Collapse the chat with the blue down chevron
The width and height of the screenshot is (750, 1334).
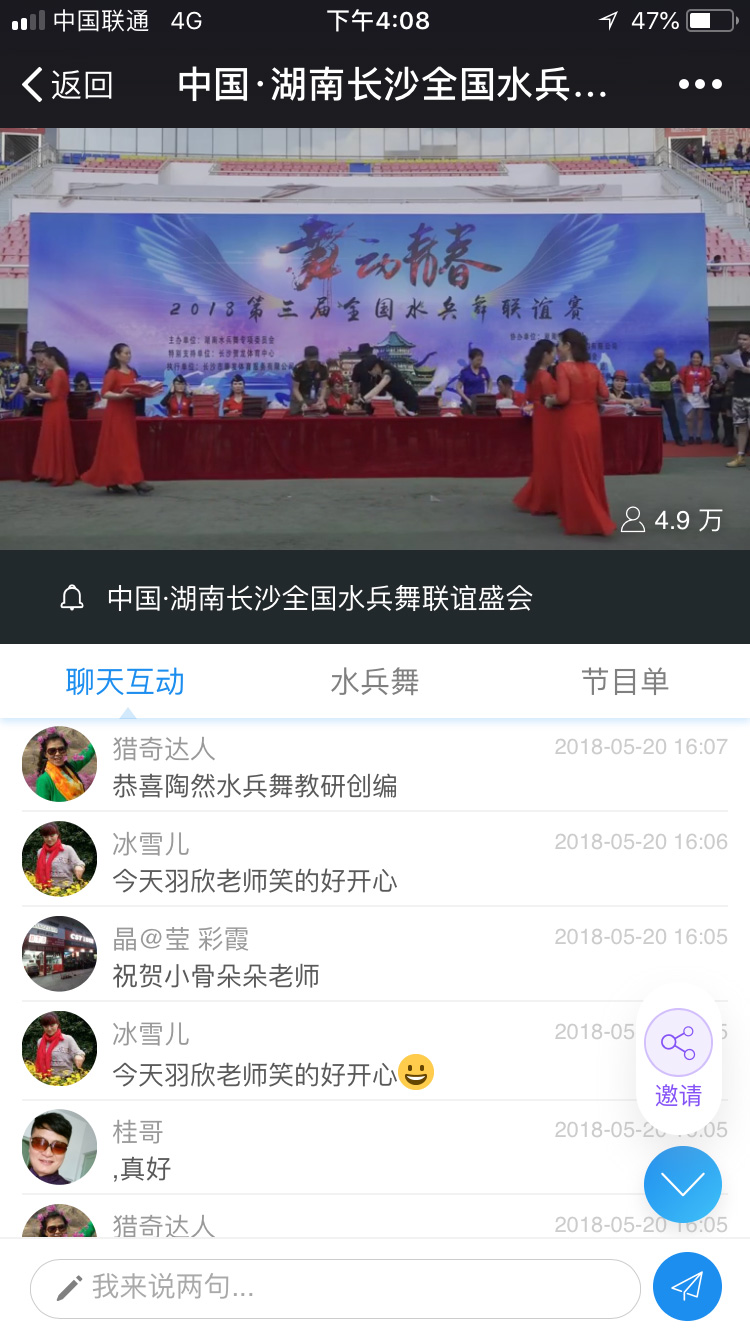click(682, 1184)
